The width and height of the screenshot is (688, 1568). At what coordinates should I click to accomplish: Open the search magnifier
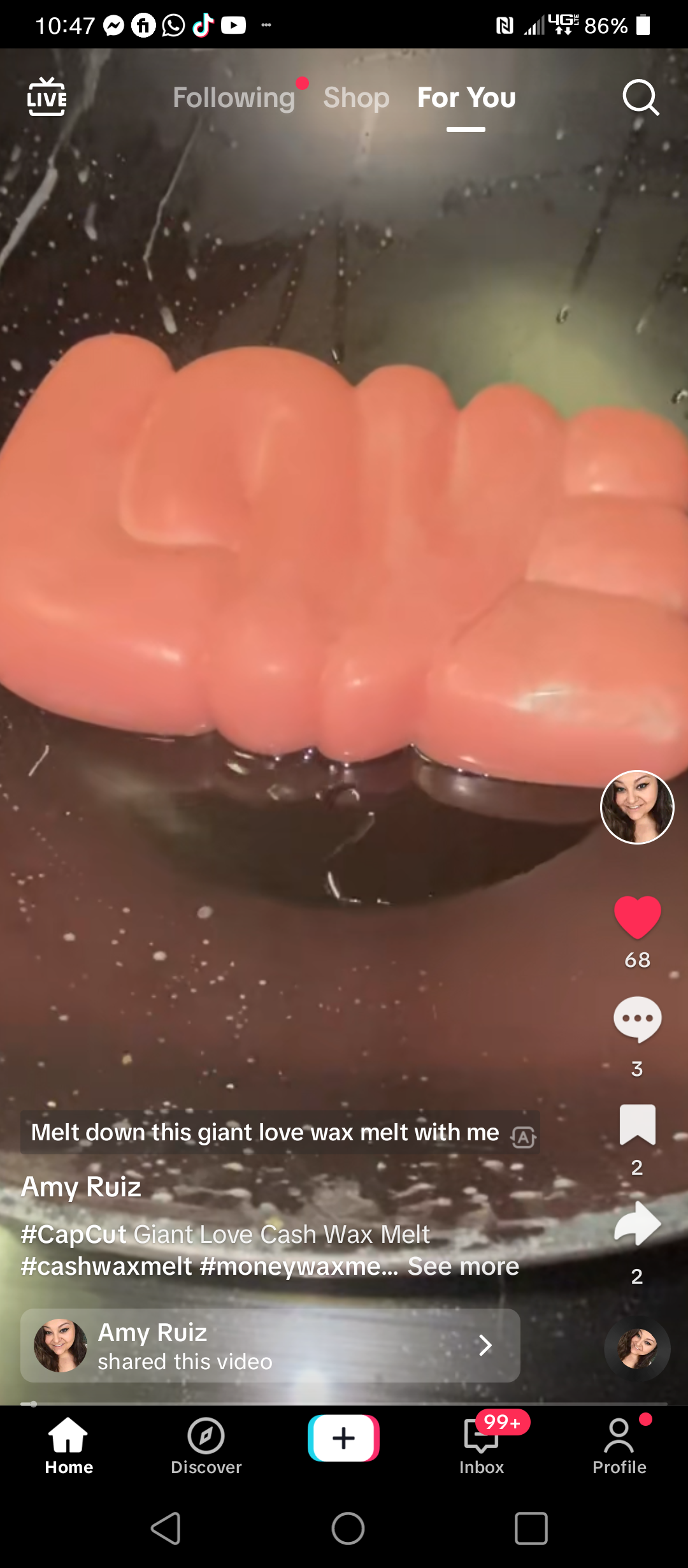[x=640, y=98]
